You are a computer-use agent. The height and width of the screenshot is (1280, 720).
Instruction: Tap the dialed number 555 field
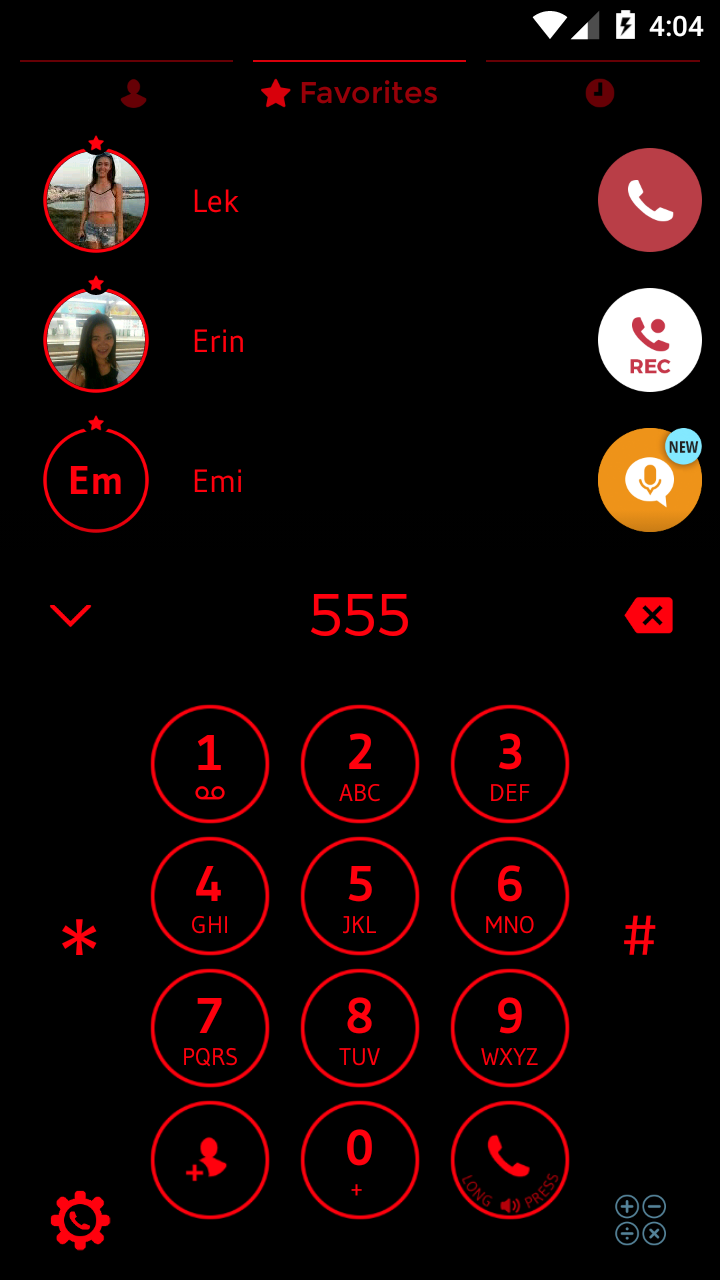point(360,616)
